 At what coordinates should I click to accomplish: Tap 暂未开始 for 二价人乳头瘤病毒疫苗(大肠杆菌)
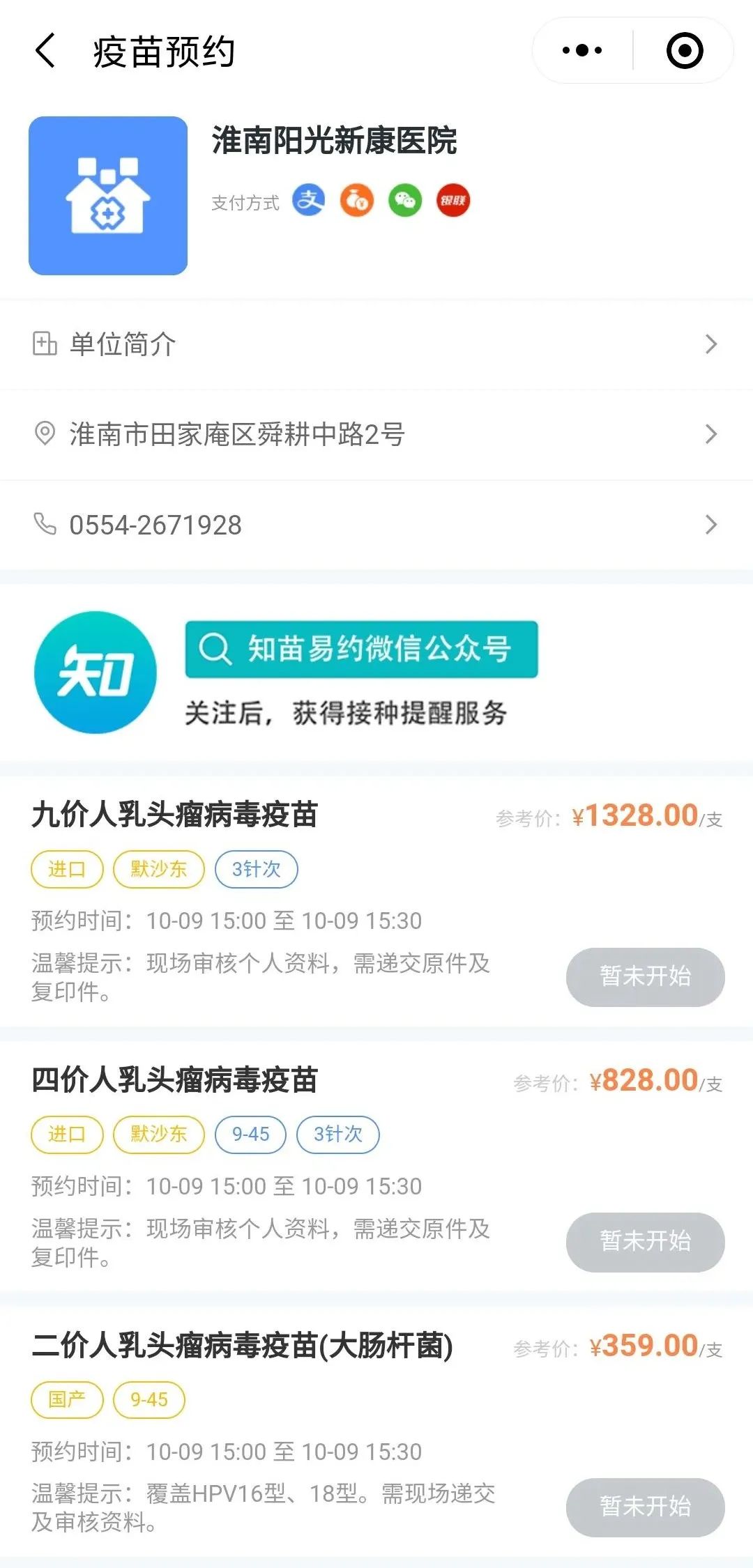click(645, 1507)
